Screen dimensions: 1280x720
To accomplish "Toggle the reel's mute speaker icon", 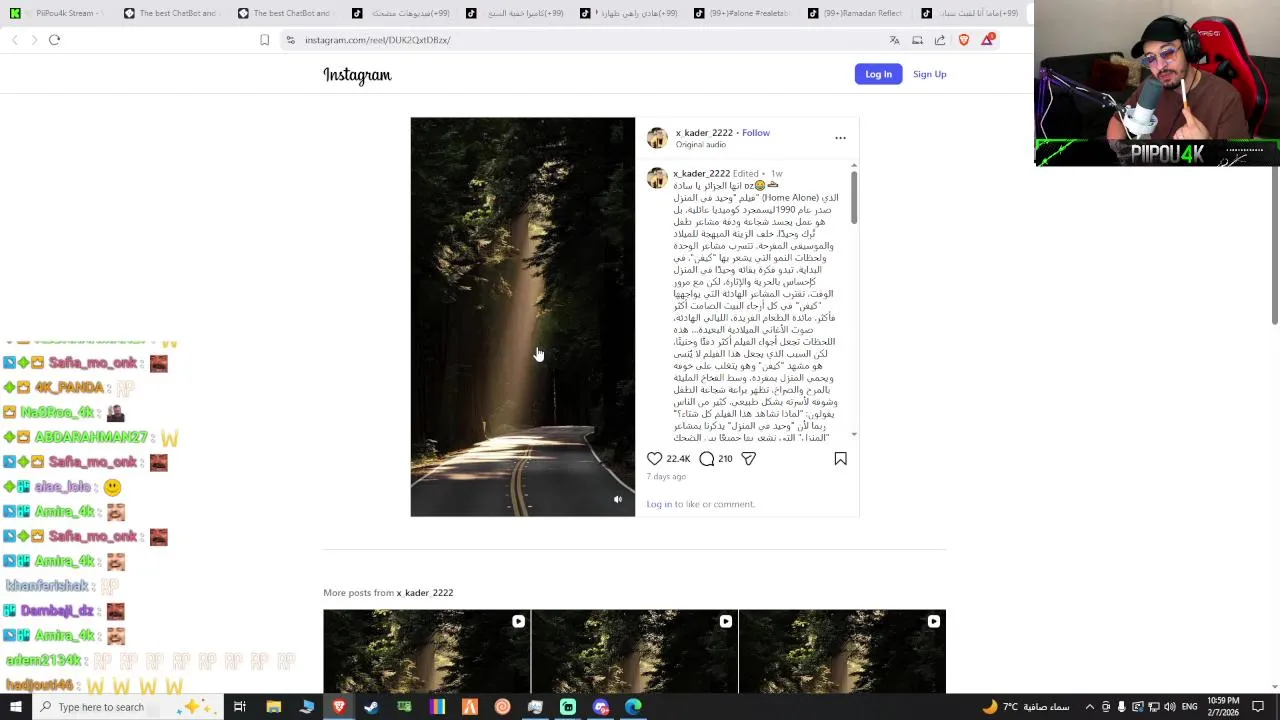I will pos(618,499).
